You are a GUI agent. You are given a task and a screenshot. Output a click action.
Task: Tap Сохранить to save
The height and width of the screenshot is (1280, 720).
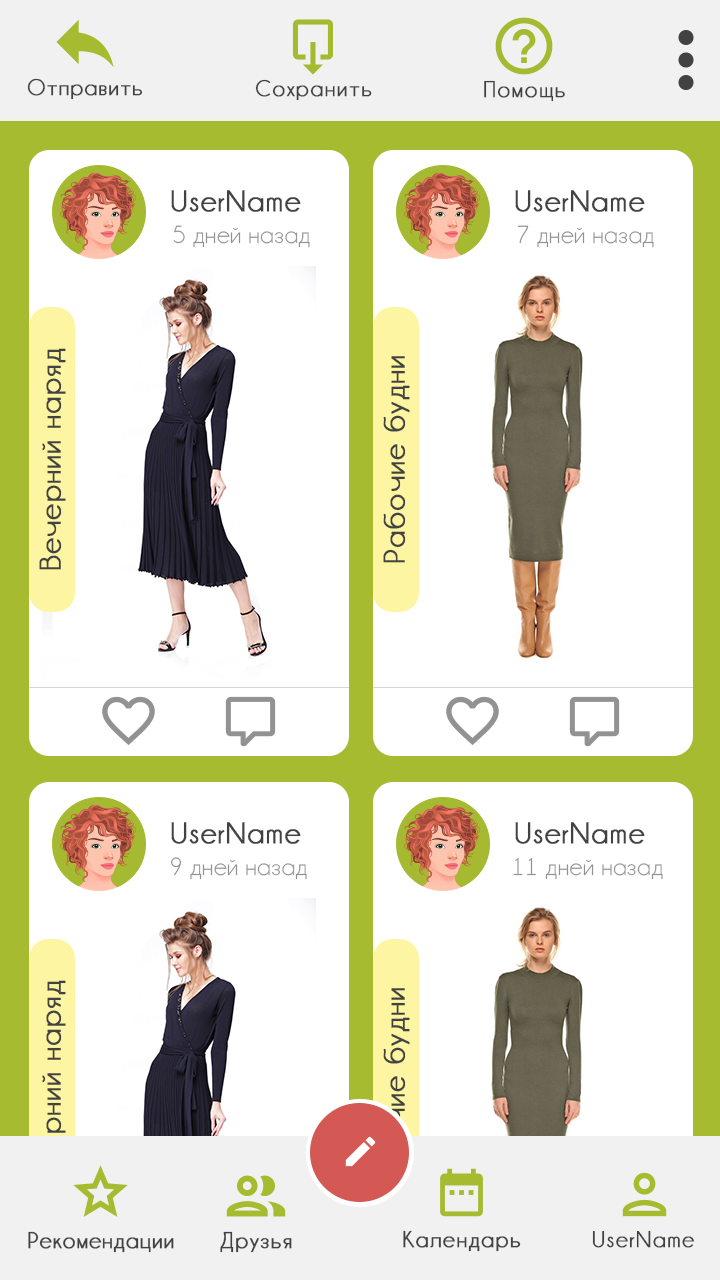coord(313,58)
